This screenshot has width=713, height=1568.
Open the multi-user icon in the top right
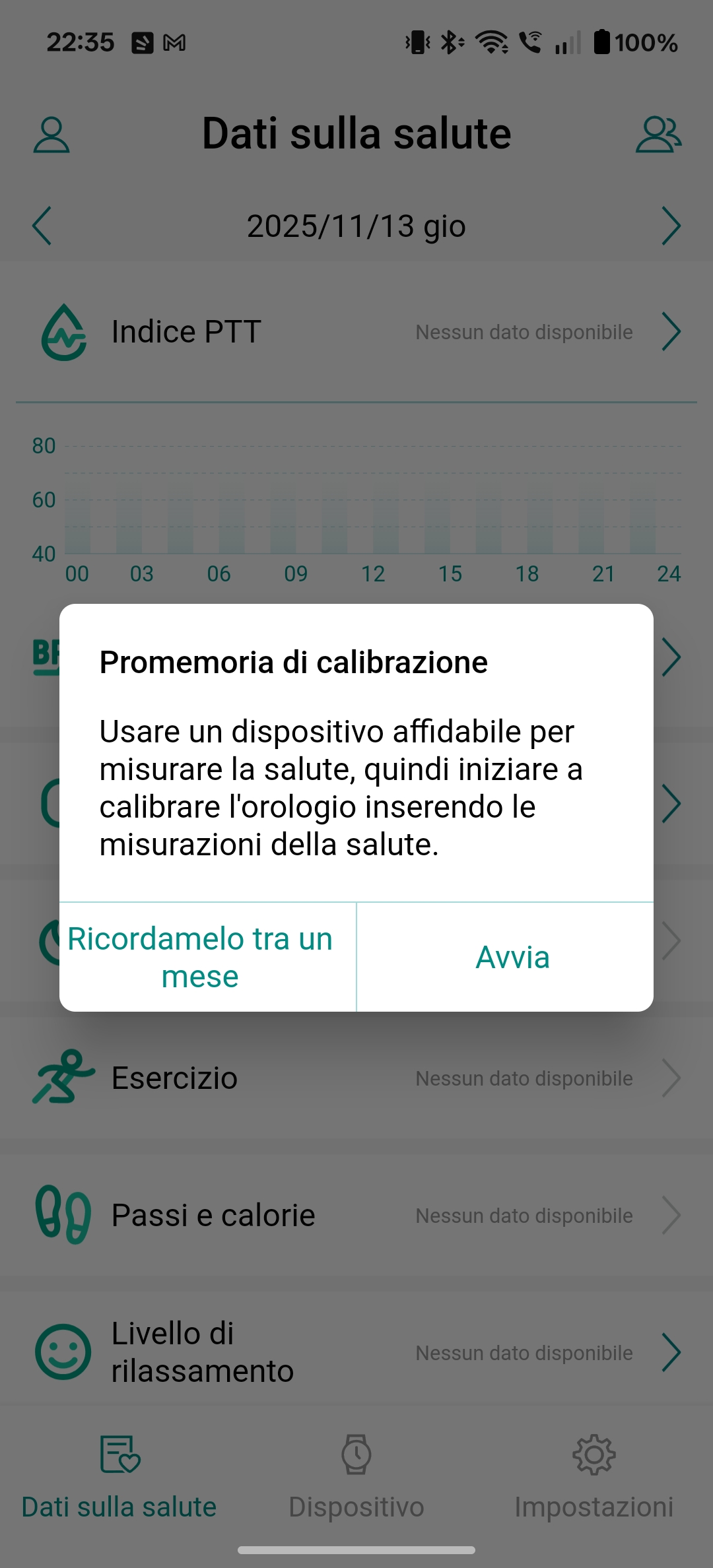tap(658, 135)
